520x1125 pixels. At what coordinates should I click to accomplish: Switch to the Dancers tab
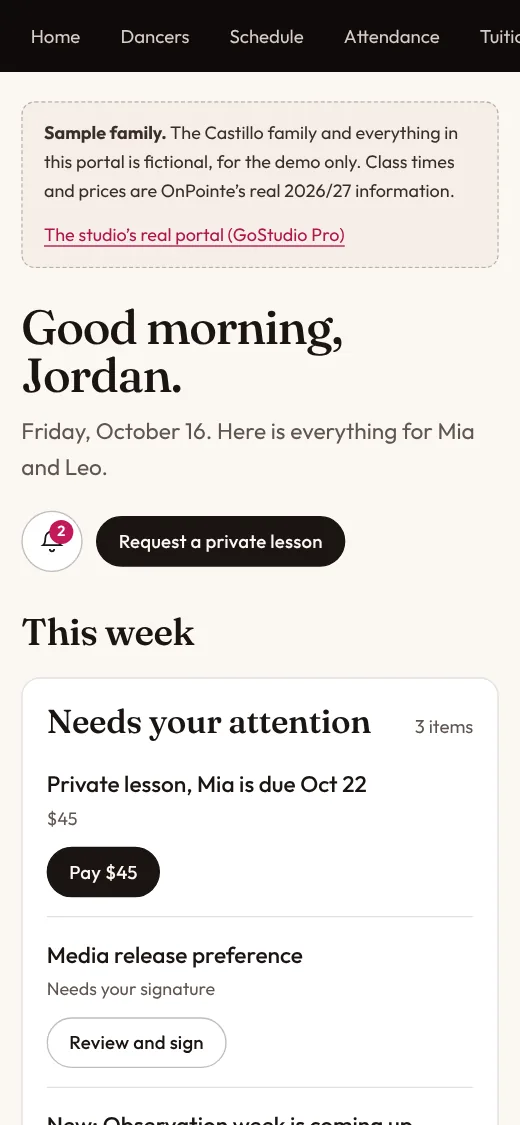point(155,37)
